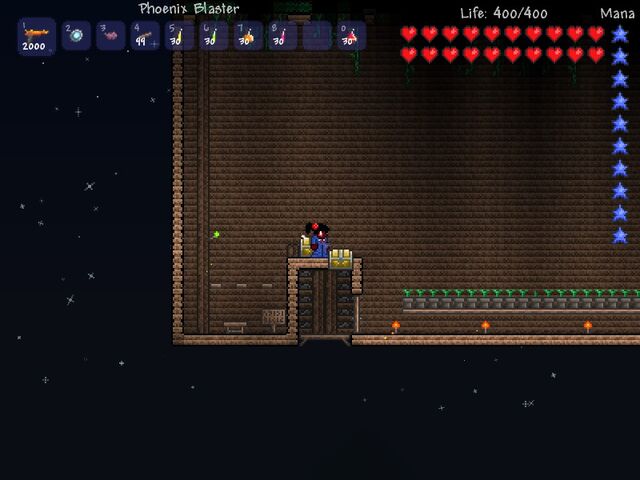Select the potion in hotbar slot 8
The width and height of the screenshot is (640, 480).
pyautogui.click(x=282, y=36)
